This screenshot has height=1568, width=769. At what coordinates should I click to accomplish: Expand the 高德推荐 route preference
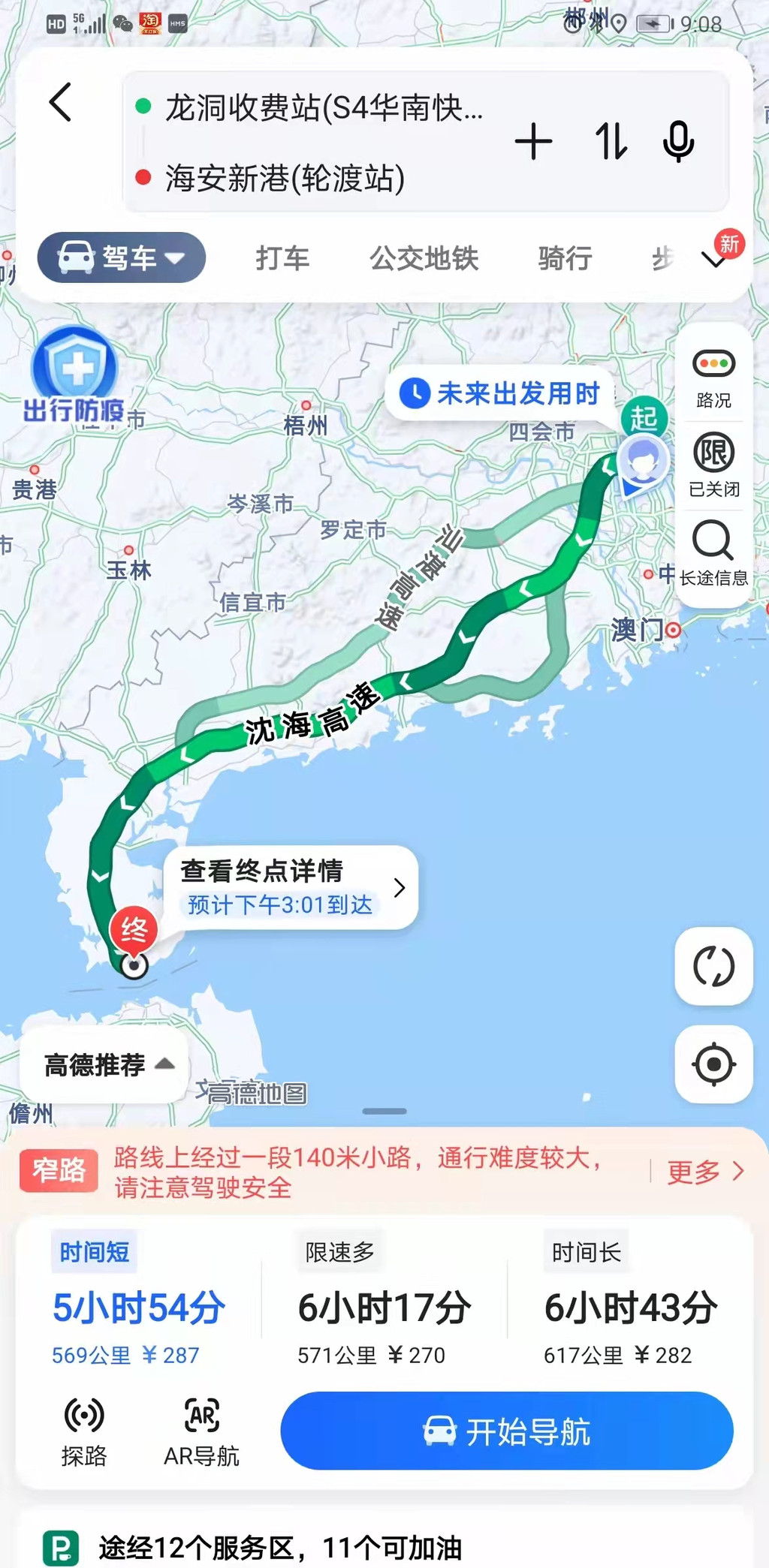click(x=105, y=1064)
